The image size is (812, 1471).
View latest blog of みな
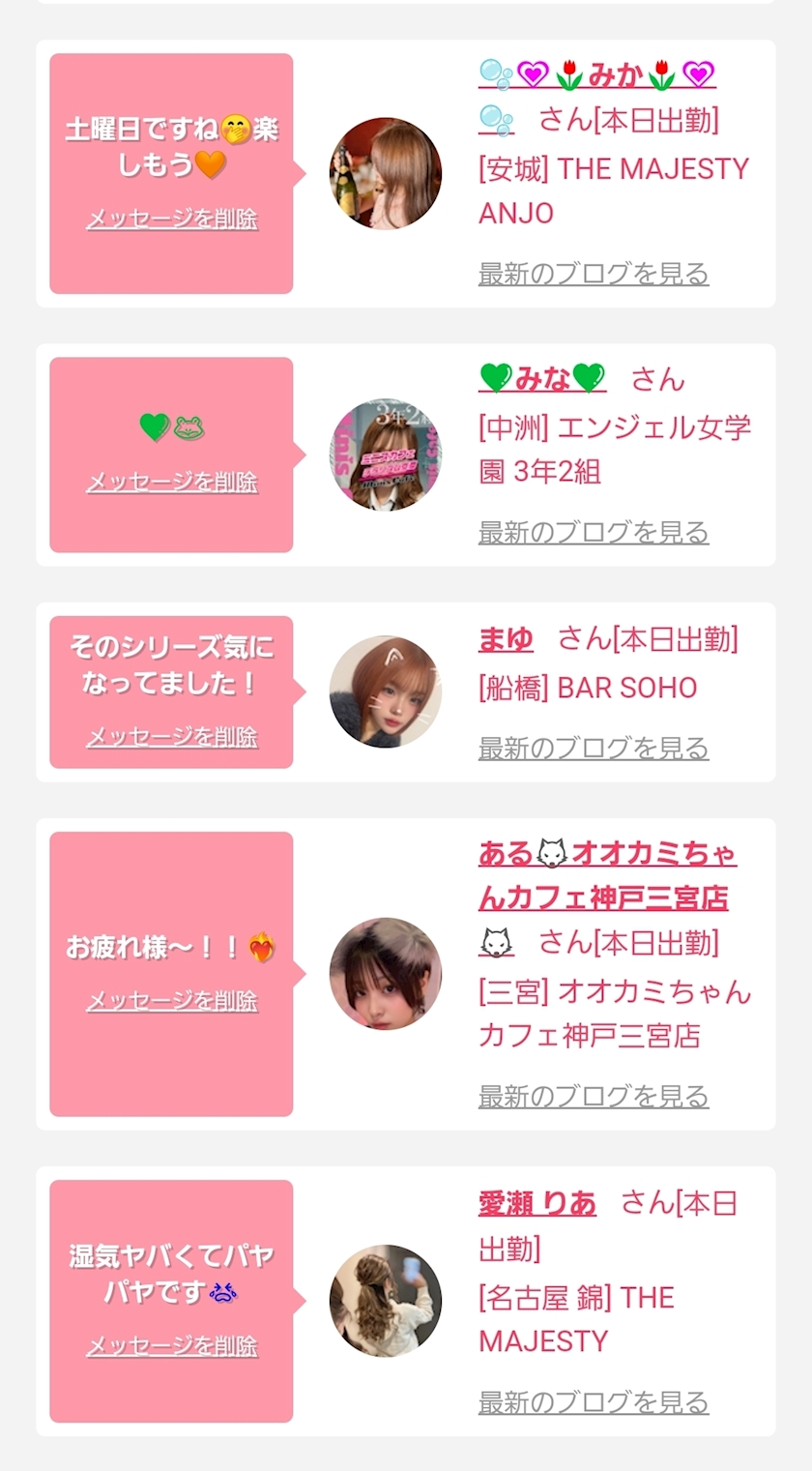[594, 533]
